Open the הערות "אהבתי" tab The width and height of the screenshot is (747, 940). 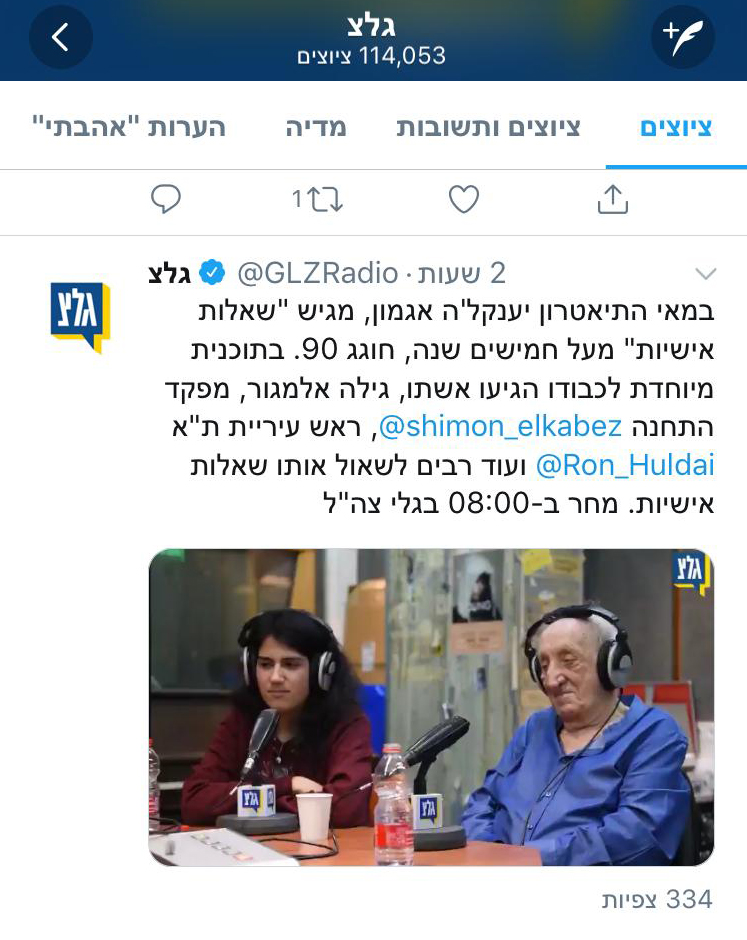[x=129, y=127]
